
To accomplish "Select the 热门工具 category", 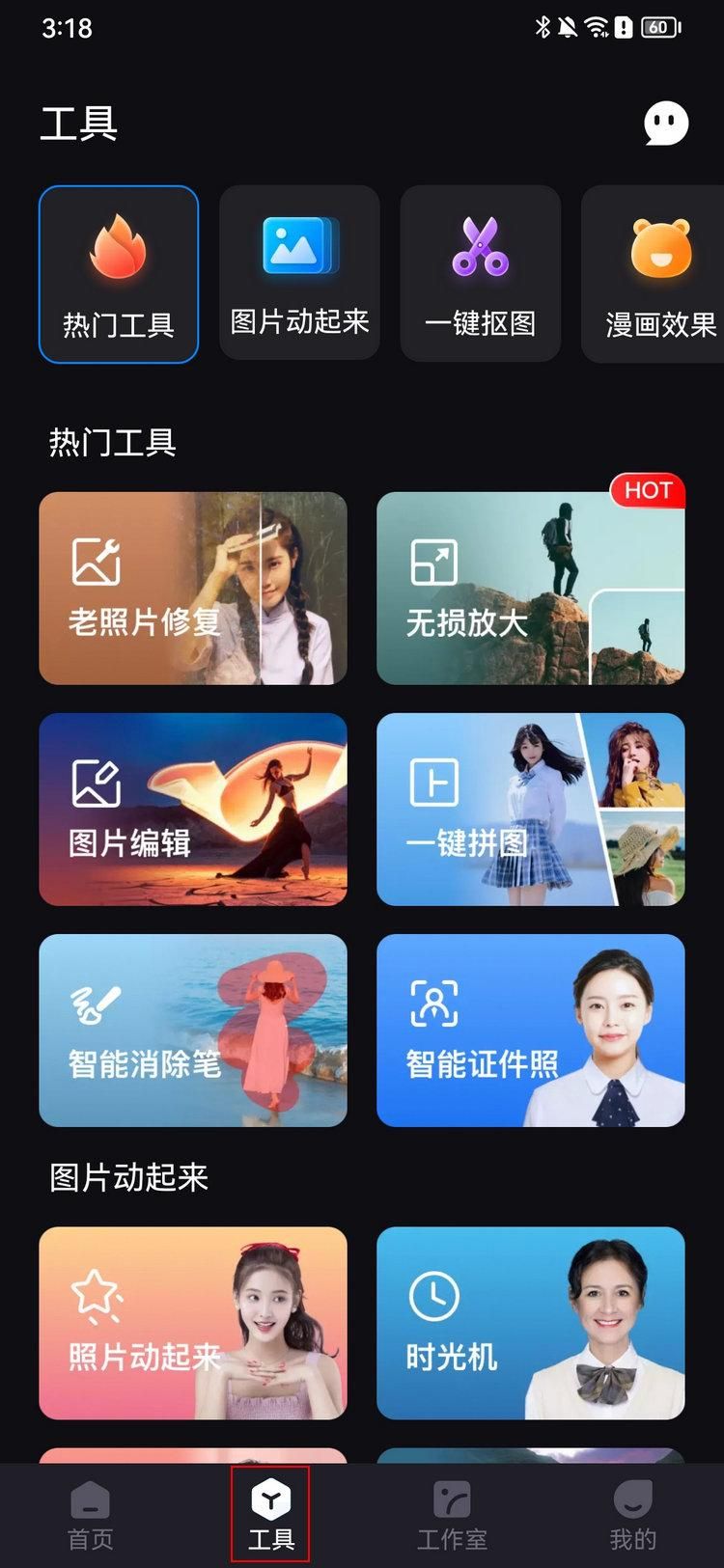I will [x=119, y=274].
